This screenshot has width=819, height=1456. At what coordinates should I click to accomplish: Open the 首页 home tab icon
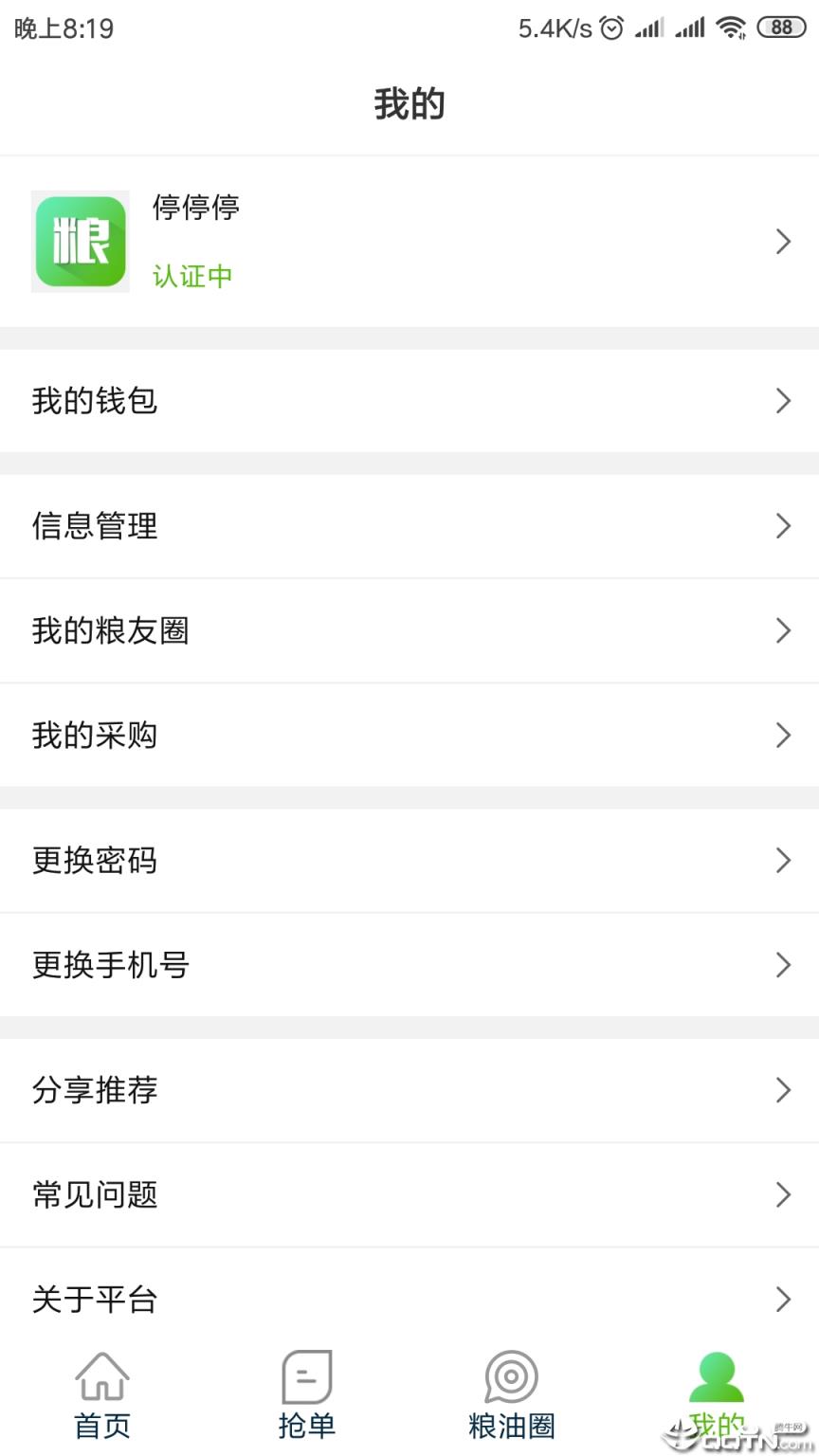(101, 1374)
